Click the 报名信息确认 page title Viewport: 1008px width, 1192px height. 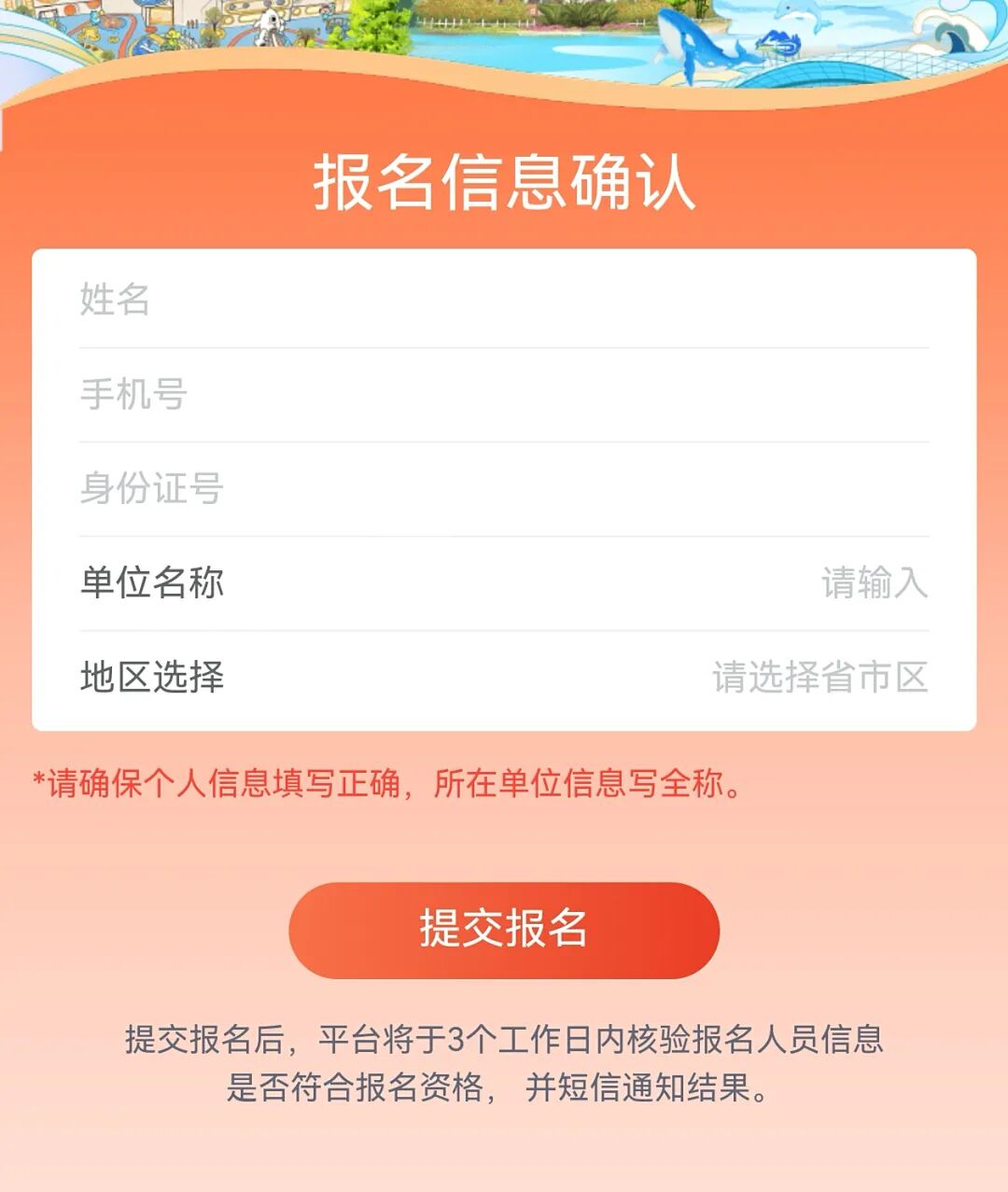[x=504, y=182]
